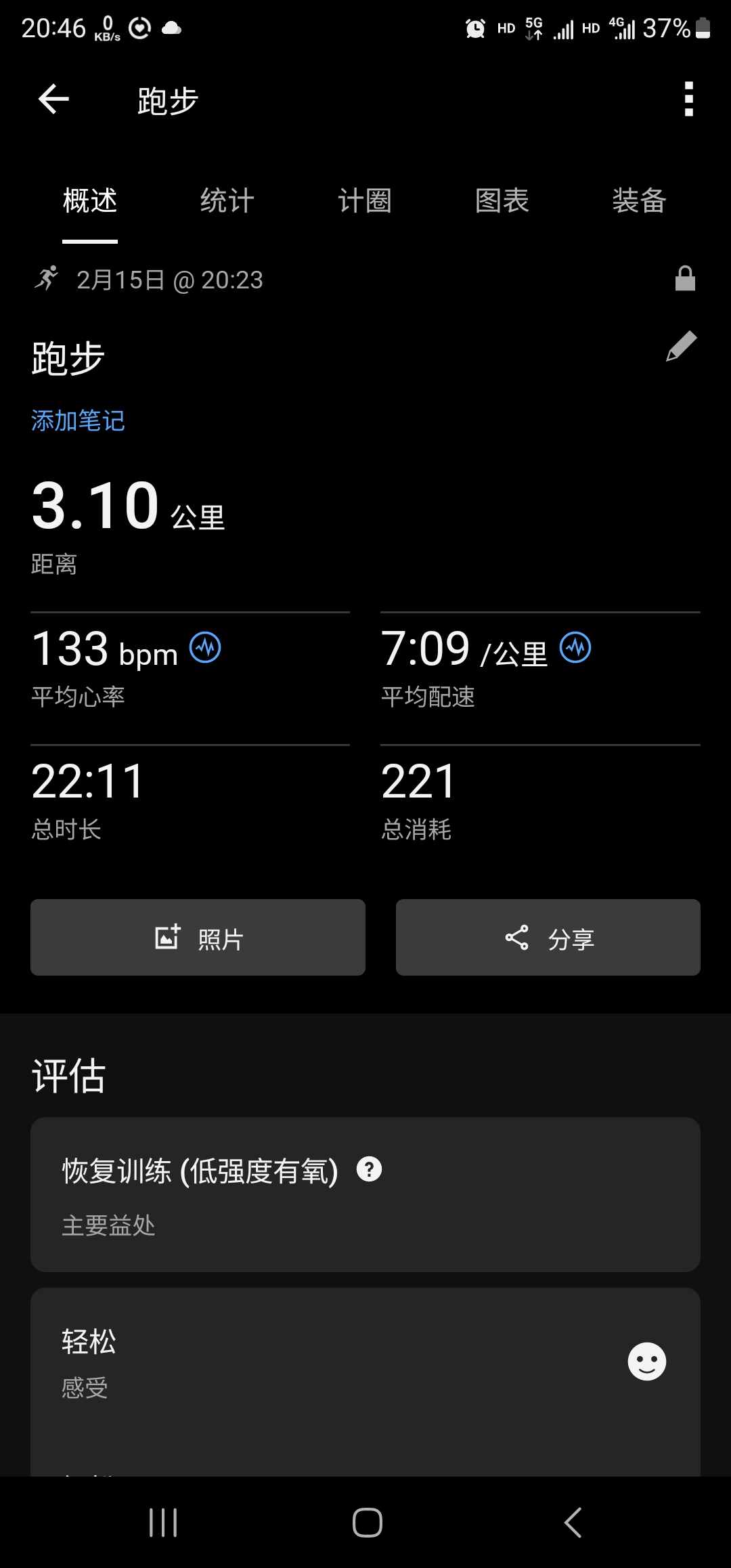
Task: Open the 图表 tab
Action: pos(502,201)
